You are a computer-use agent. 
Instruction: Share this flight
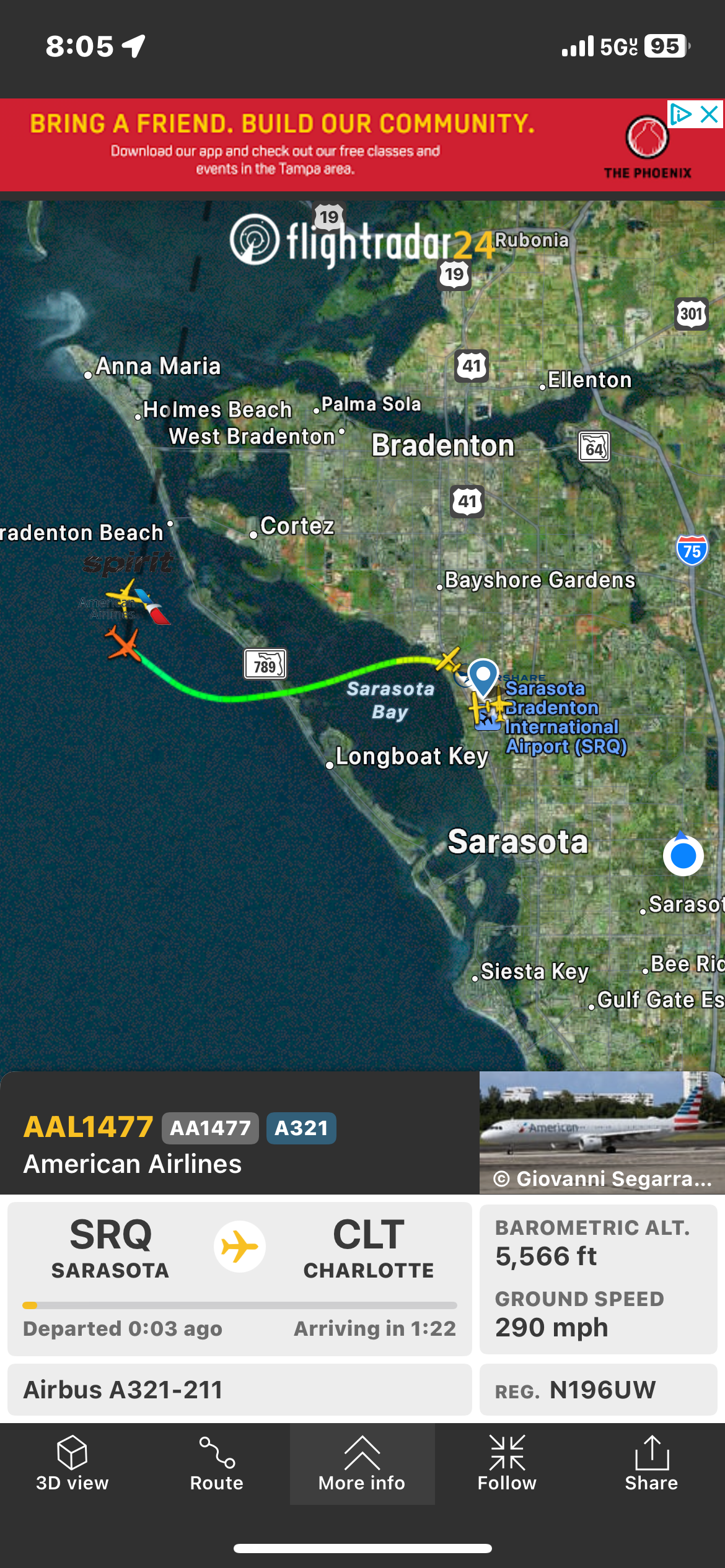click(651, 1463)
